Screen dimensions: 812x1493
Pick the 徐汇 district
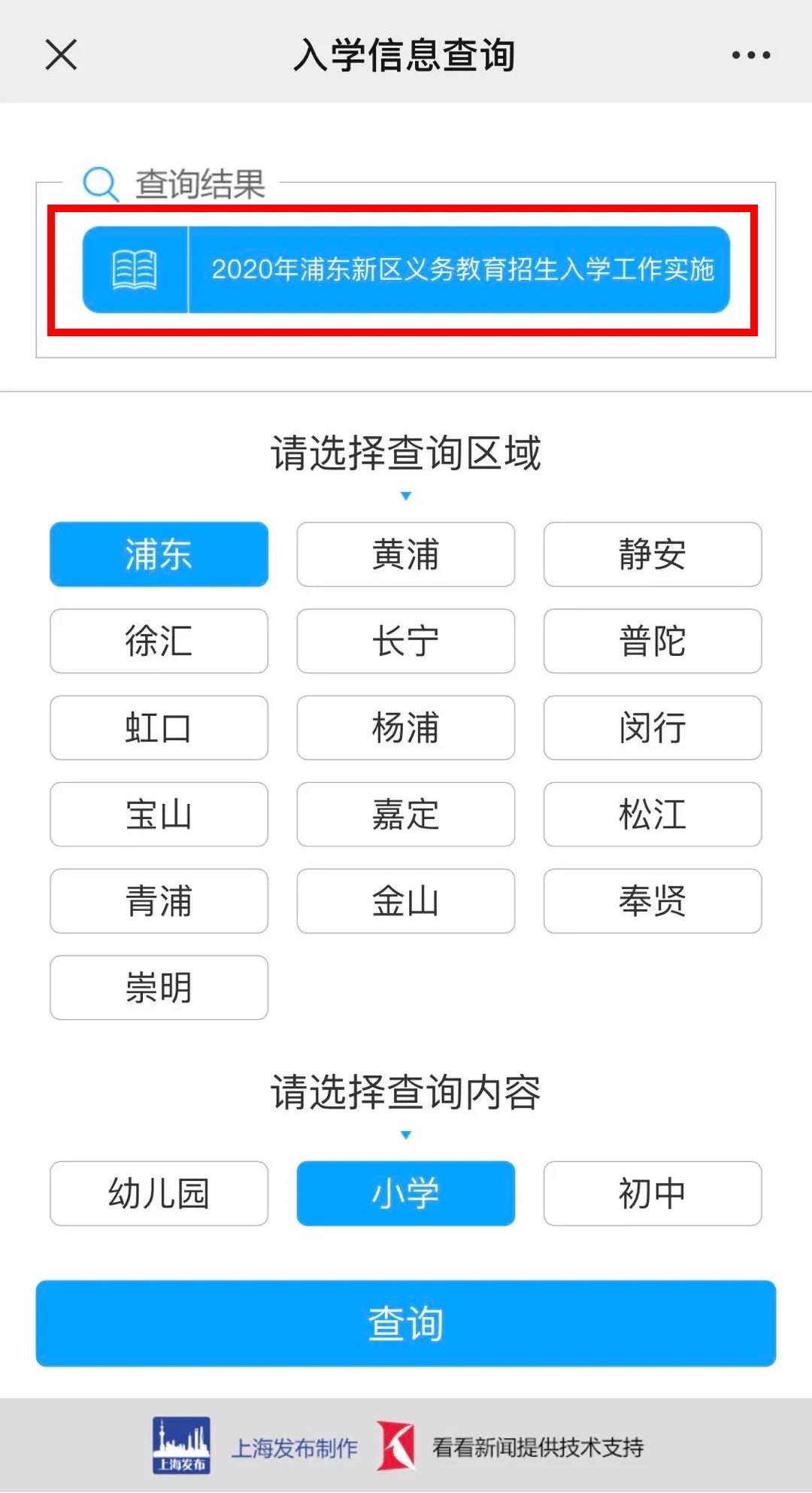pyautogui.click(x=159, y=641)
